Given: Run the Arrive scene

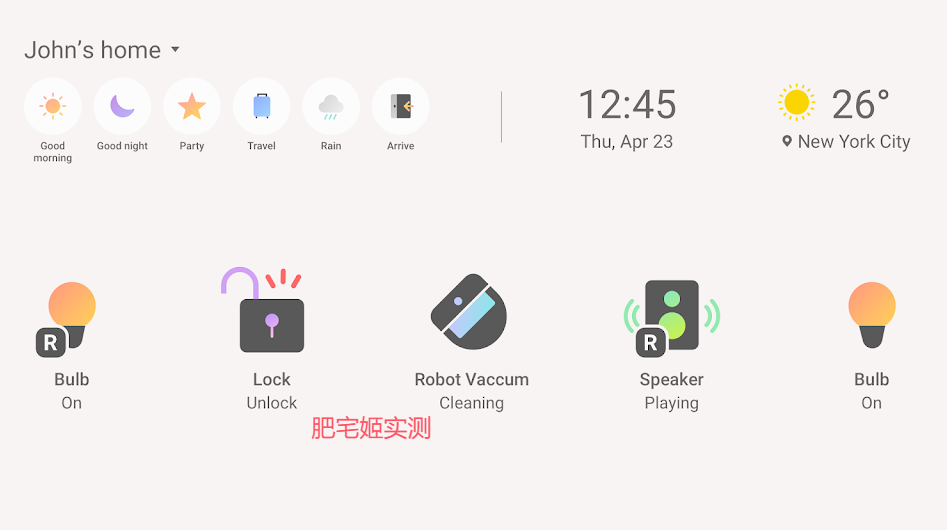Looking at the screenshot, I should tap(400, 107).
